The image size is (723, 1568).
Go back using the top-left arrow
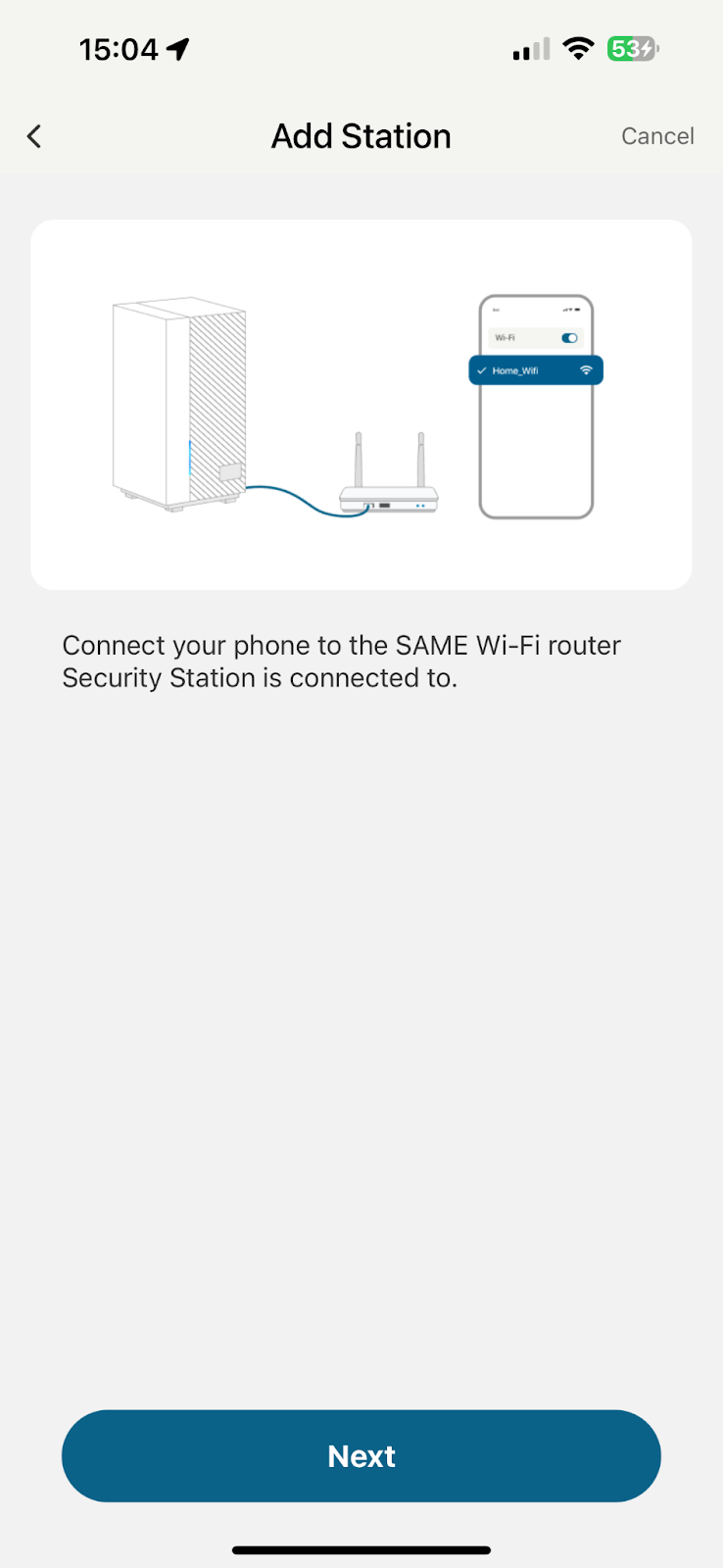(x=35, y=136)
